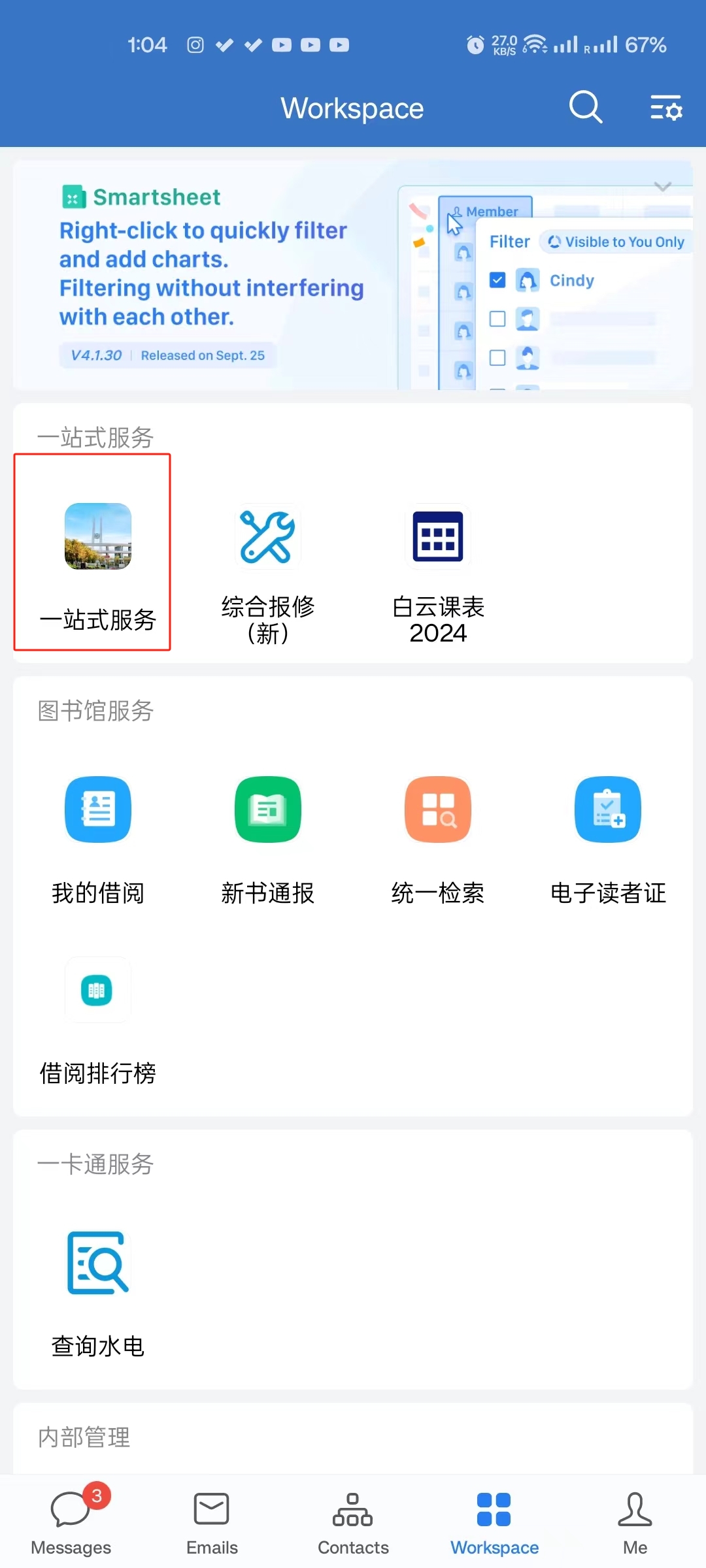Open workspace management settings icon
The image size is (706, 1568).
665,108
